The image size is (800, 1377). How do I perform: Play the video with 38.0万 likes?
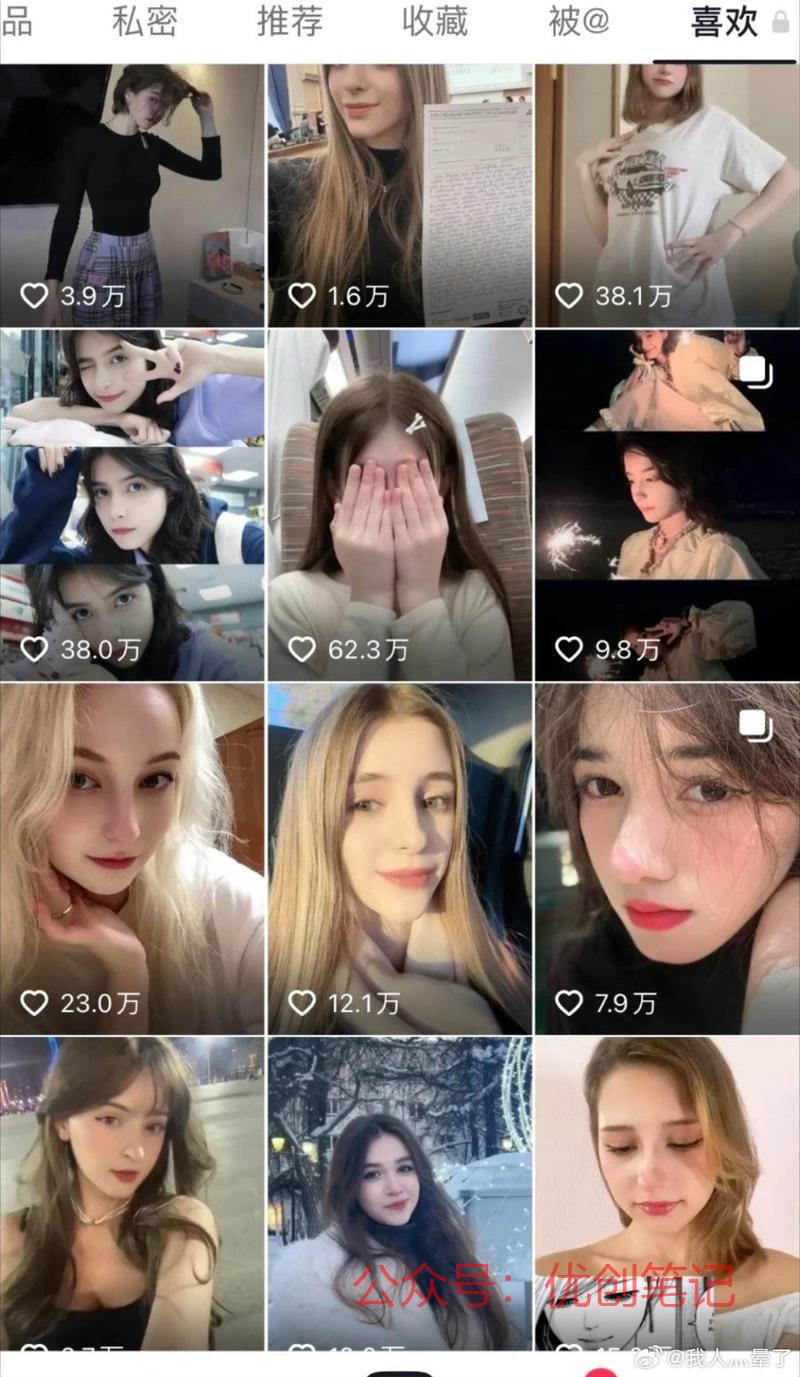pyautogui.click(x=132, y=505)
